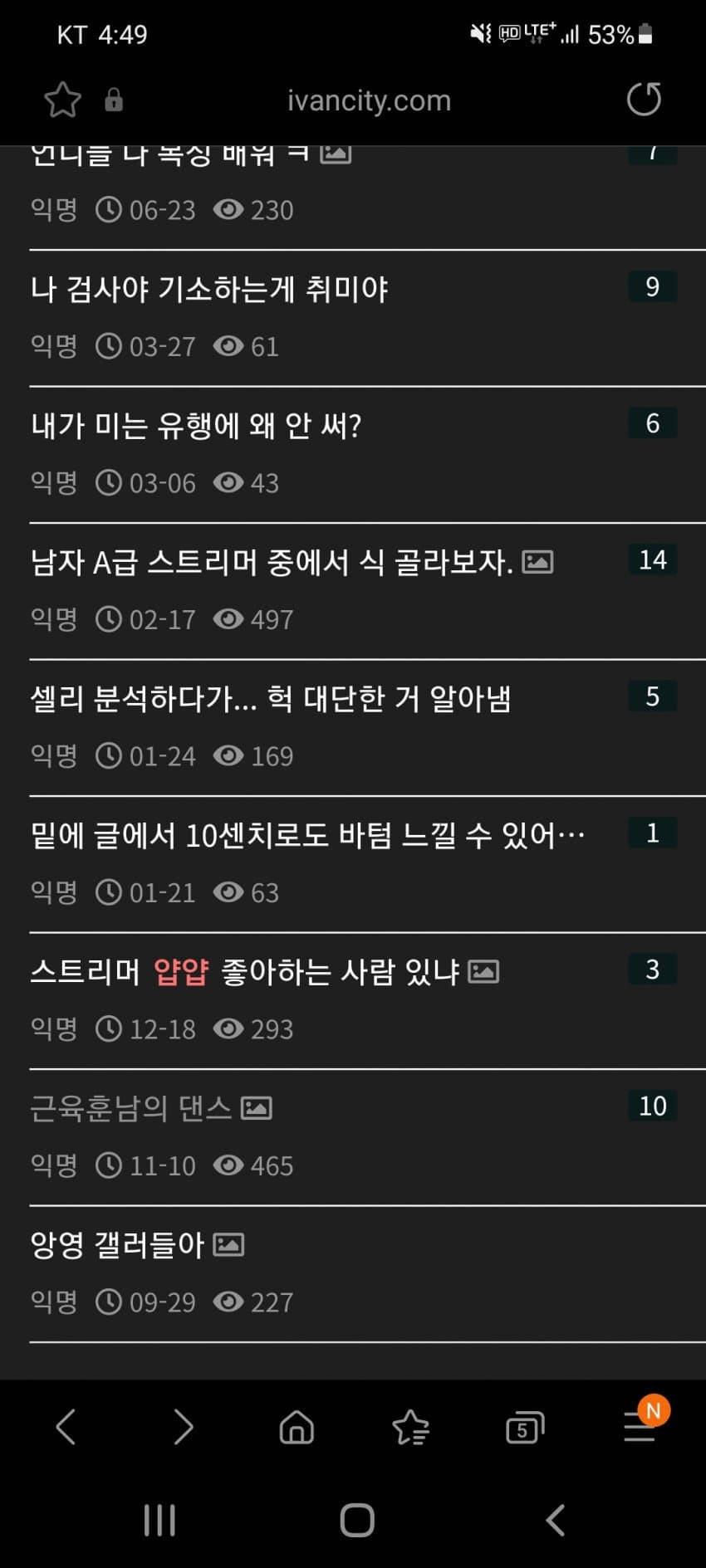Open post '스트리머 얍얍 좋아하는 사람 있냐'
Image resolution: width=706 pixels, height=1568 pixels.
(x=244, y=971)
